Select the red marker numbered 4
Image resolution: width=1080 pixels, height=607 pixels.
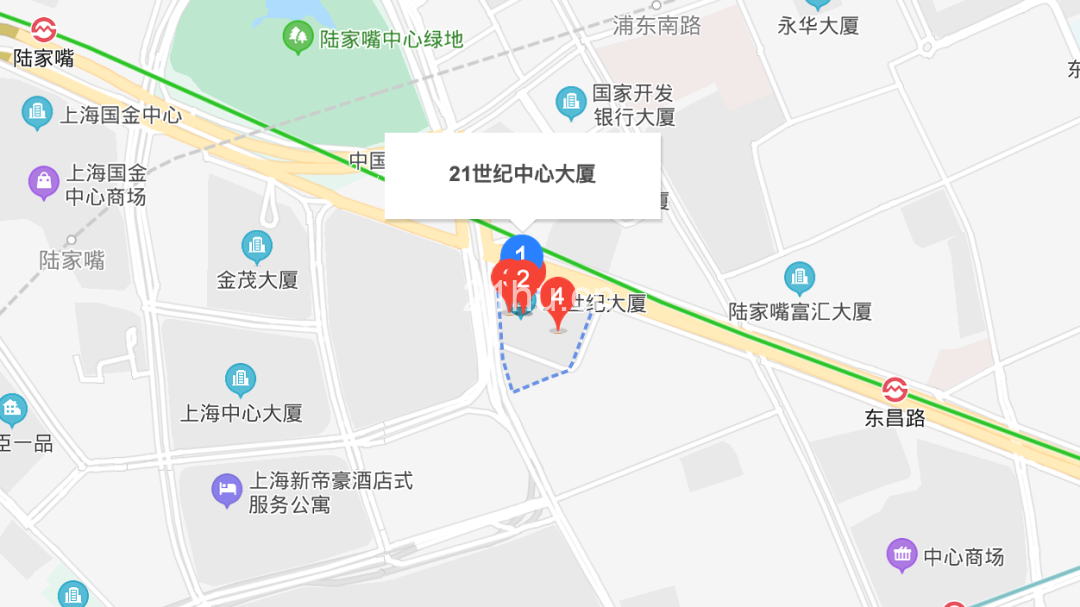559,296
